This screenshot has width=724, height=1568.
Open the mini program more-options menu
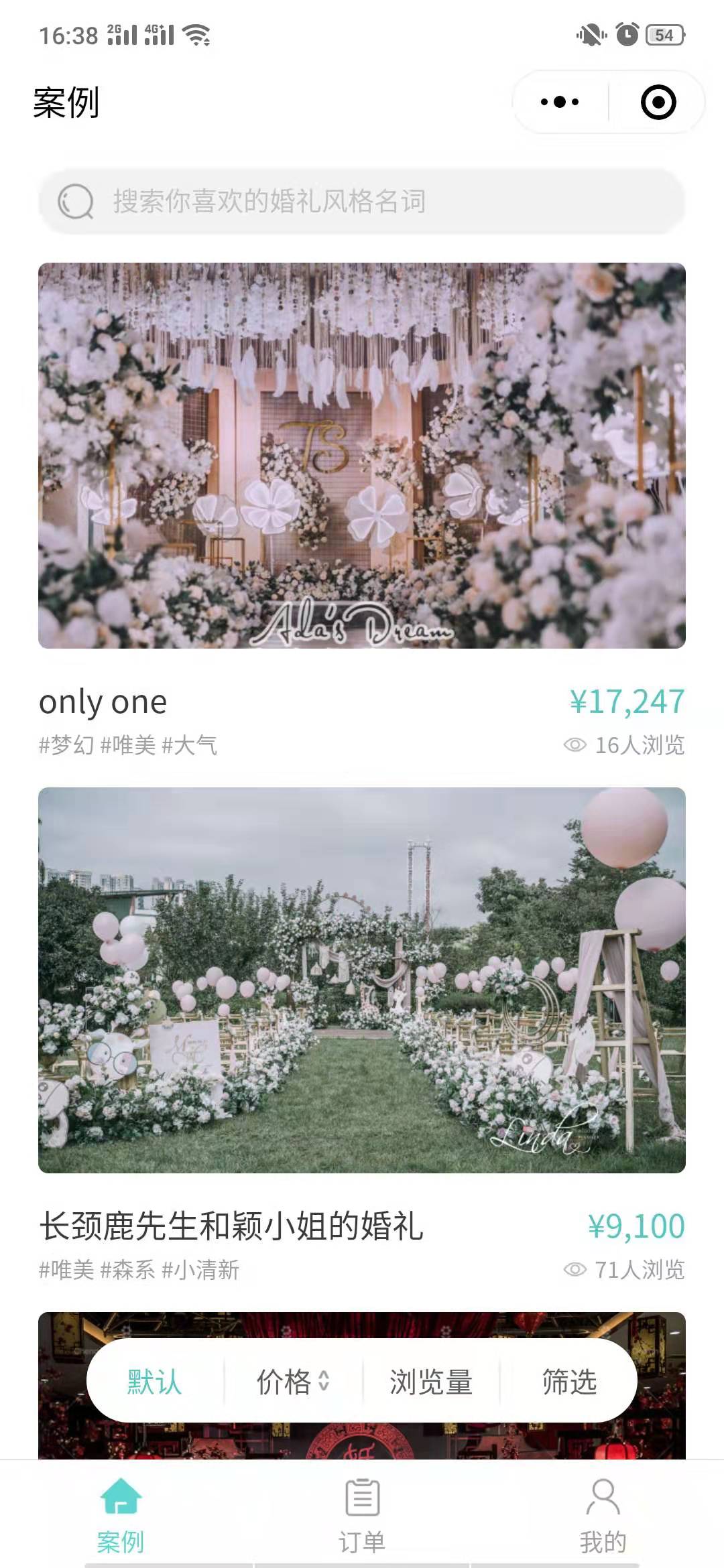560,102
